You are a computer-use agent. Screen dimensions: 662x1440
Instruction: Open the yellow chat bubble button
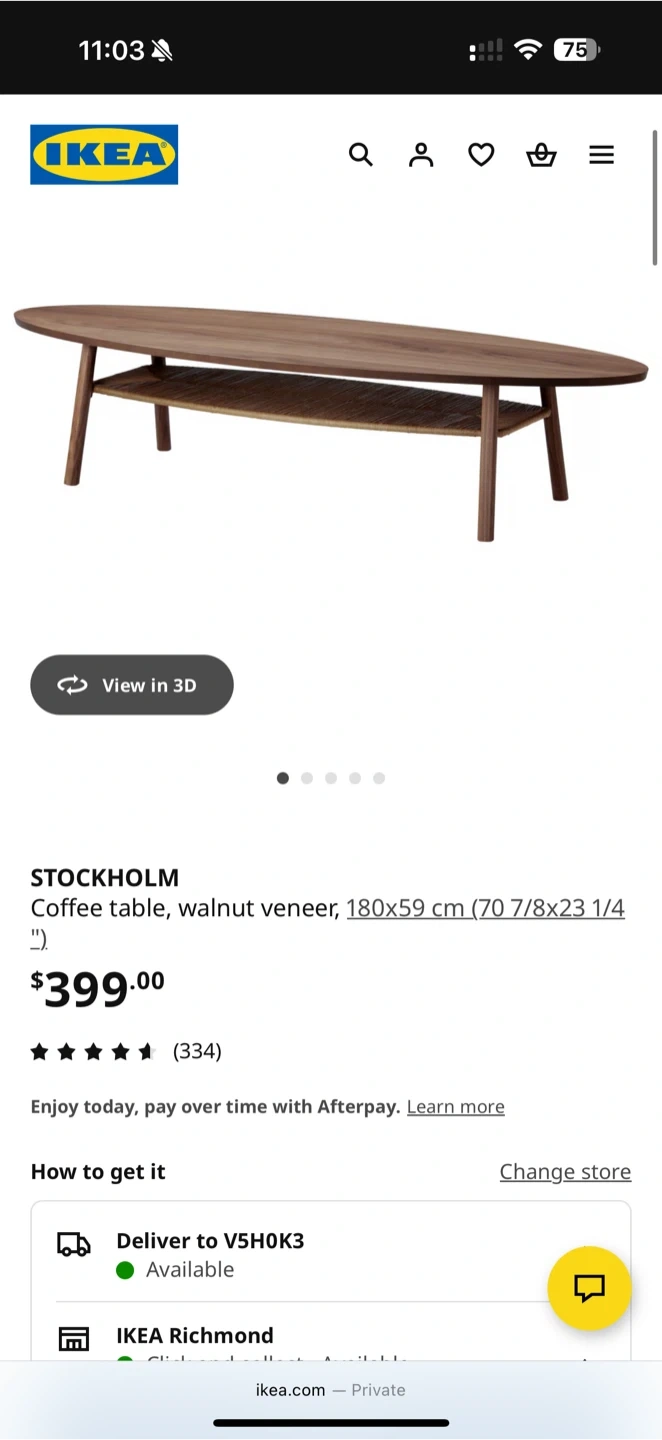(589, 1288)
